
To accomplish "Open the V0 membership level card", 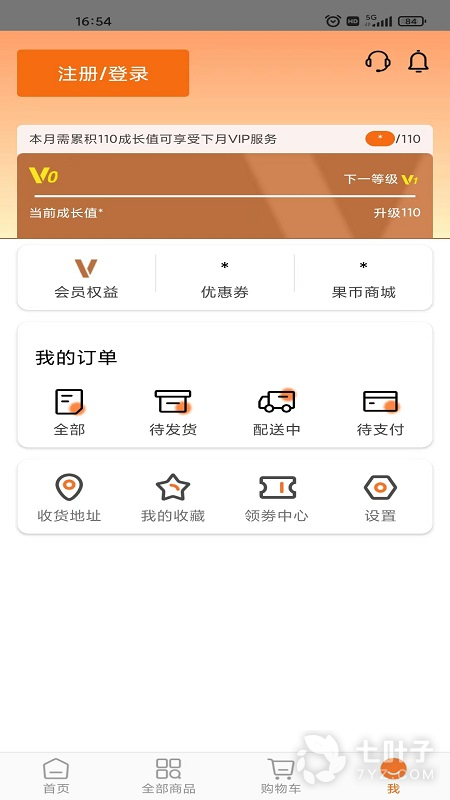I will click(x=225, y=195).
